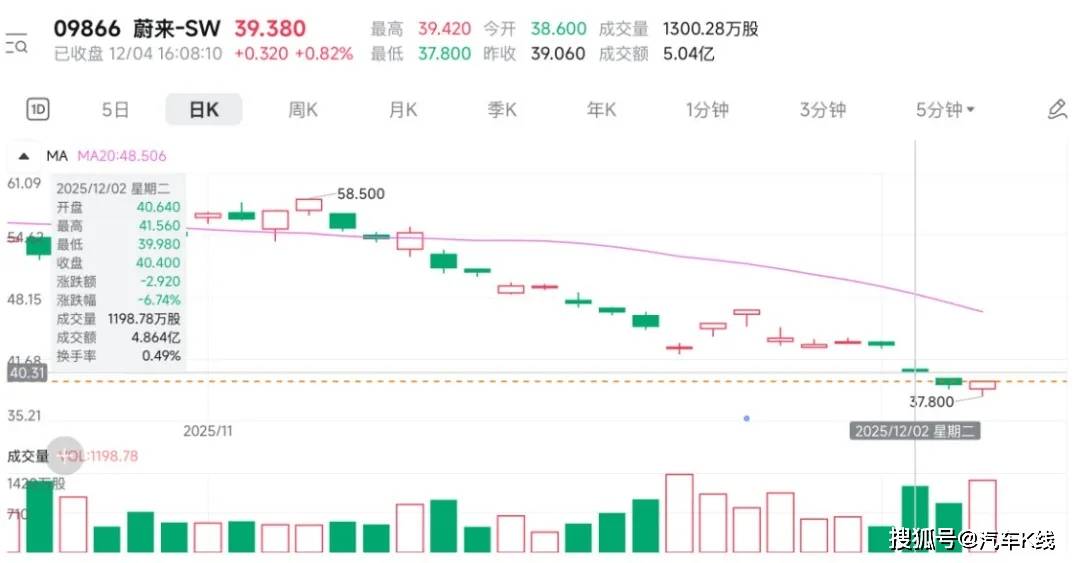Tap the list icon beside the stock code
This screenshot has width=1080, height=563.
[16, 44]
